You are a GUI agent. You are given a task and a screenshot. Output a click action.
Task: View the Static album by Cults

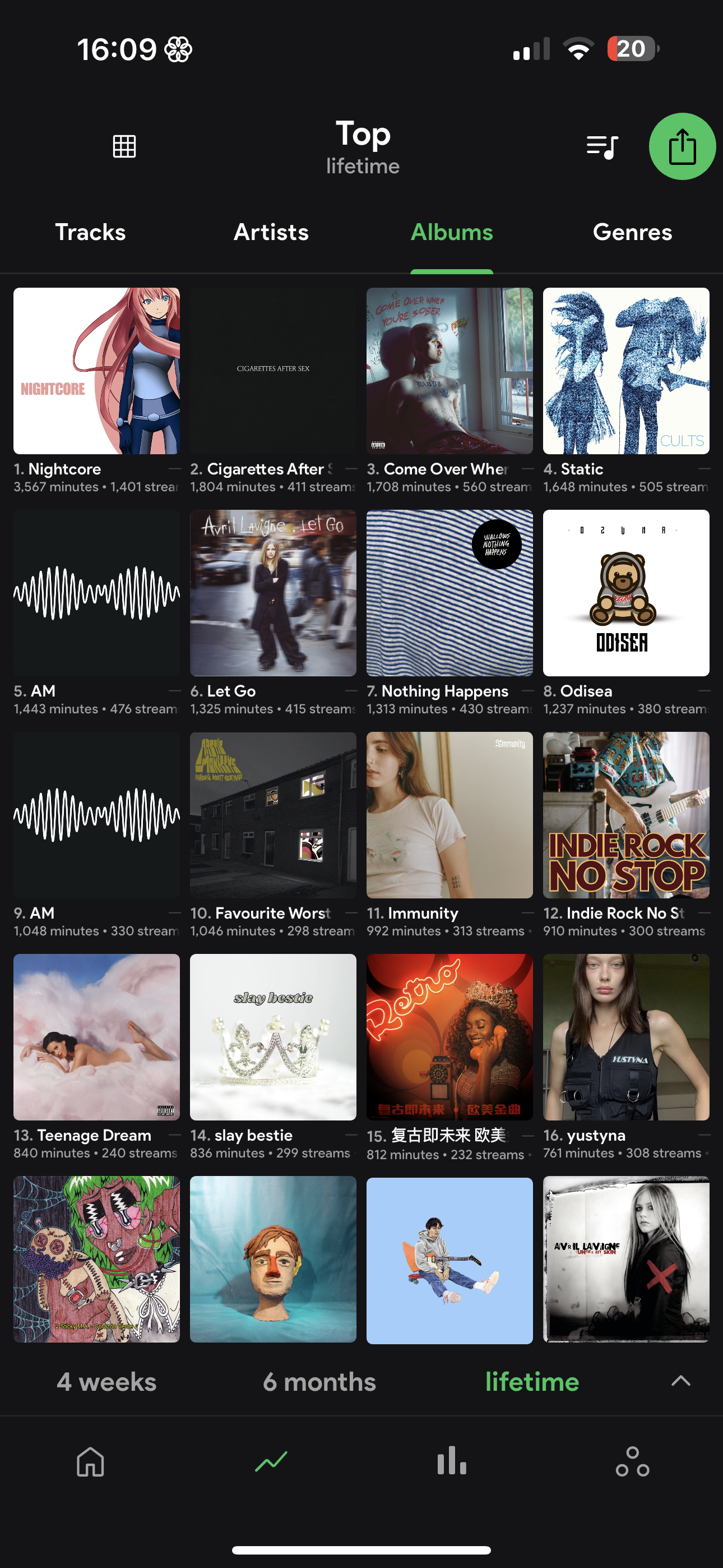point(625,371)
